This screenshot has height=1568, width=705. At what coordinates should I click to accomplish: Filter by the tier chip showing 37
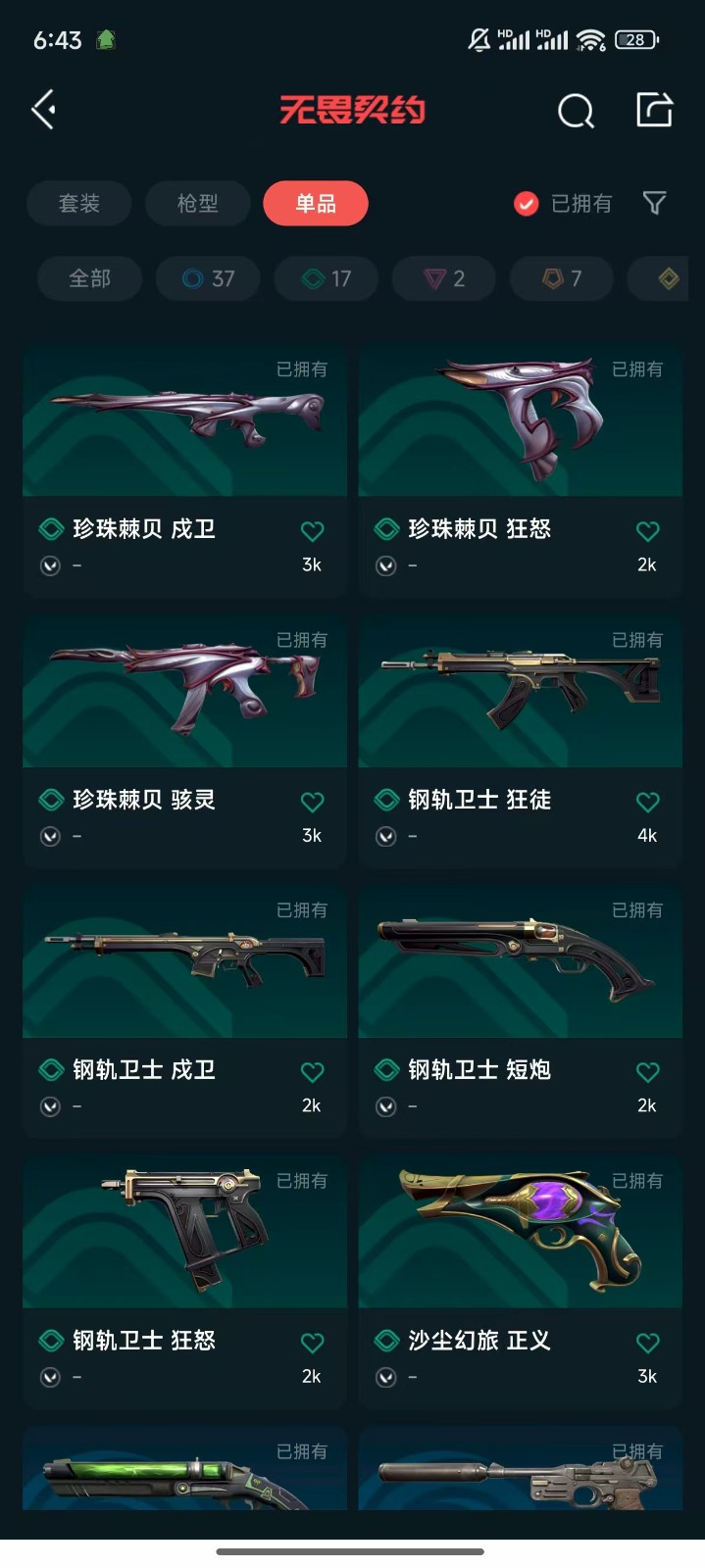pos(208,279)
